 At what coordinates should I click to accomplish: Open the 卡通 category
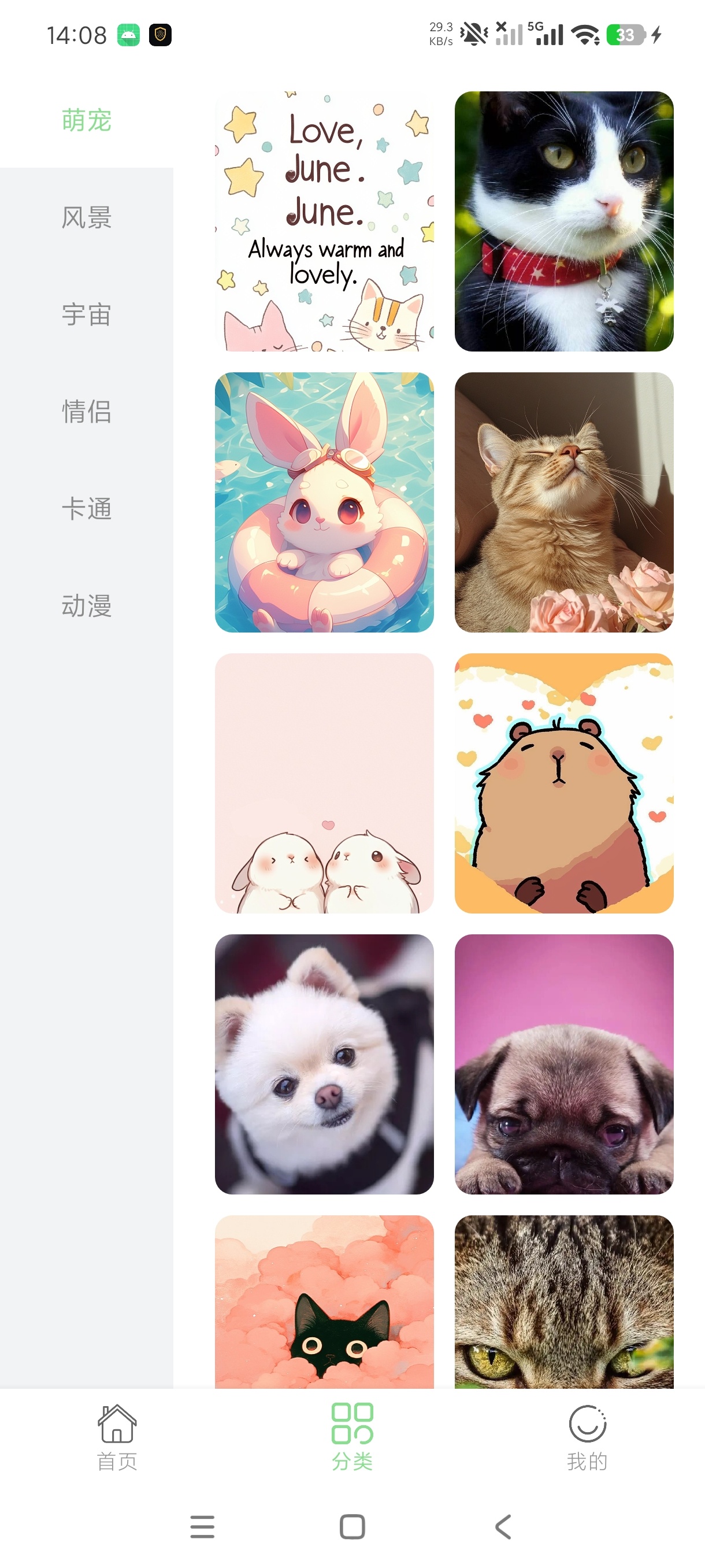pyautogui.click(x=86, y=509)
